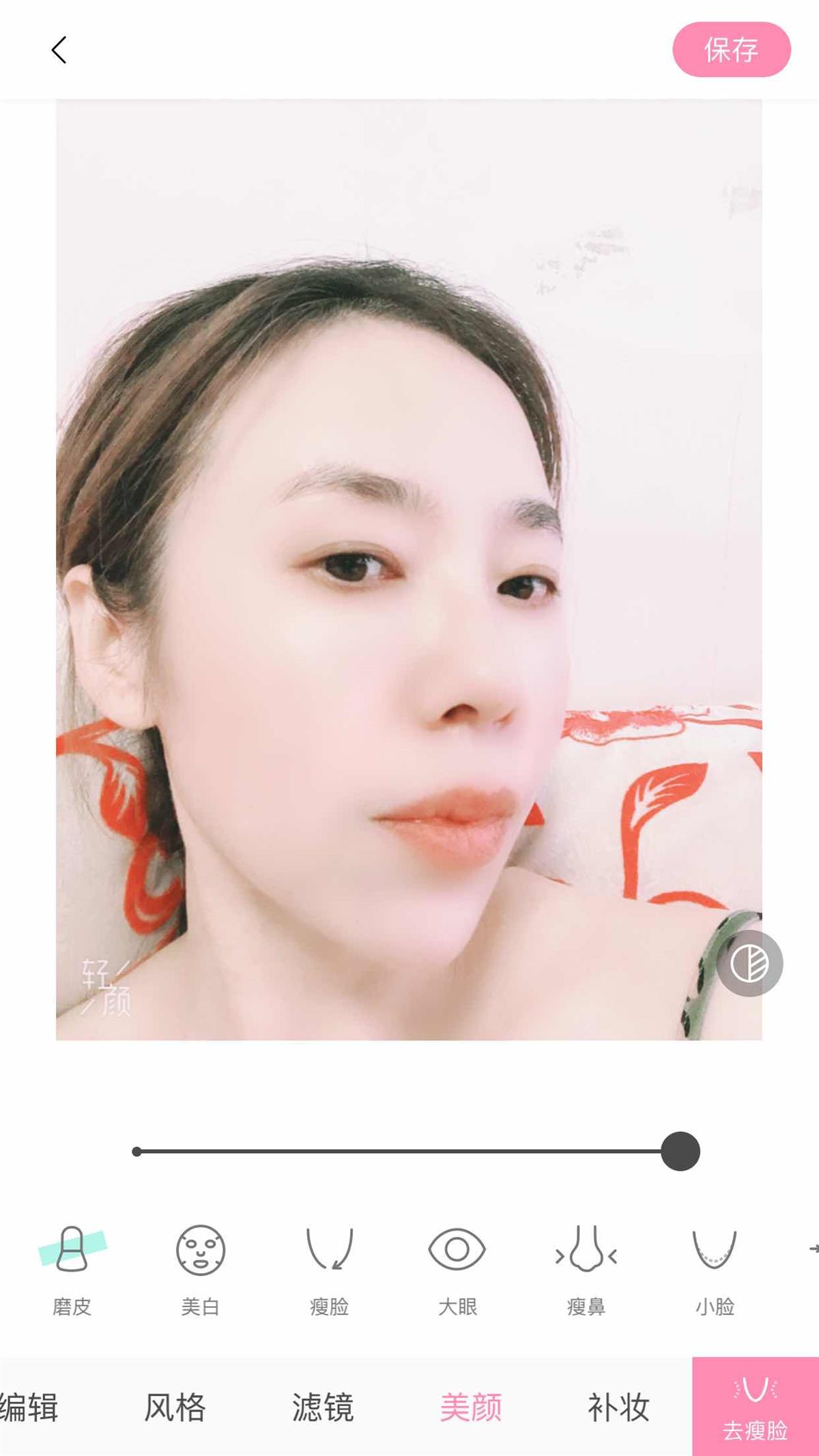Open the 滤镜 filters tab
The height and width of the screenshot is (1456, 819).
(323, 1407)
